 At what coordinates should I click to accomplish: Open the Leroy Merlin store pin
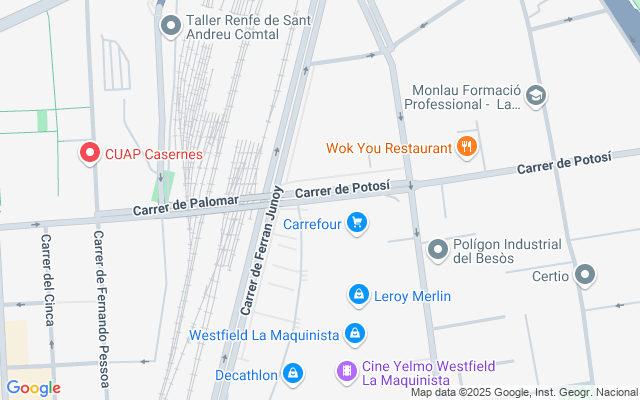358,295
